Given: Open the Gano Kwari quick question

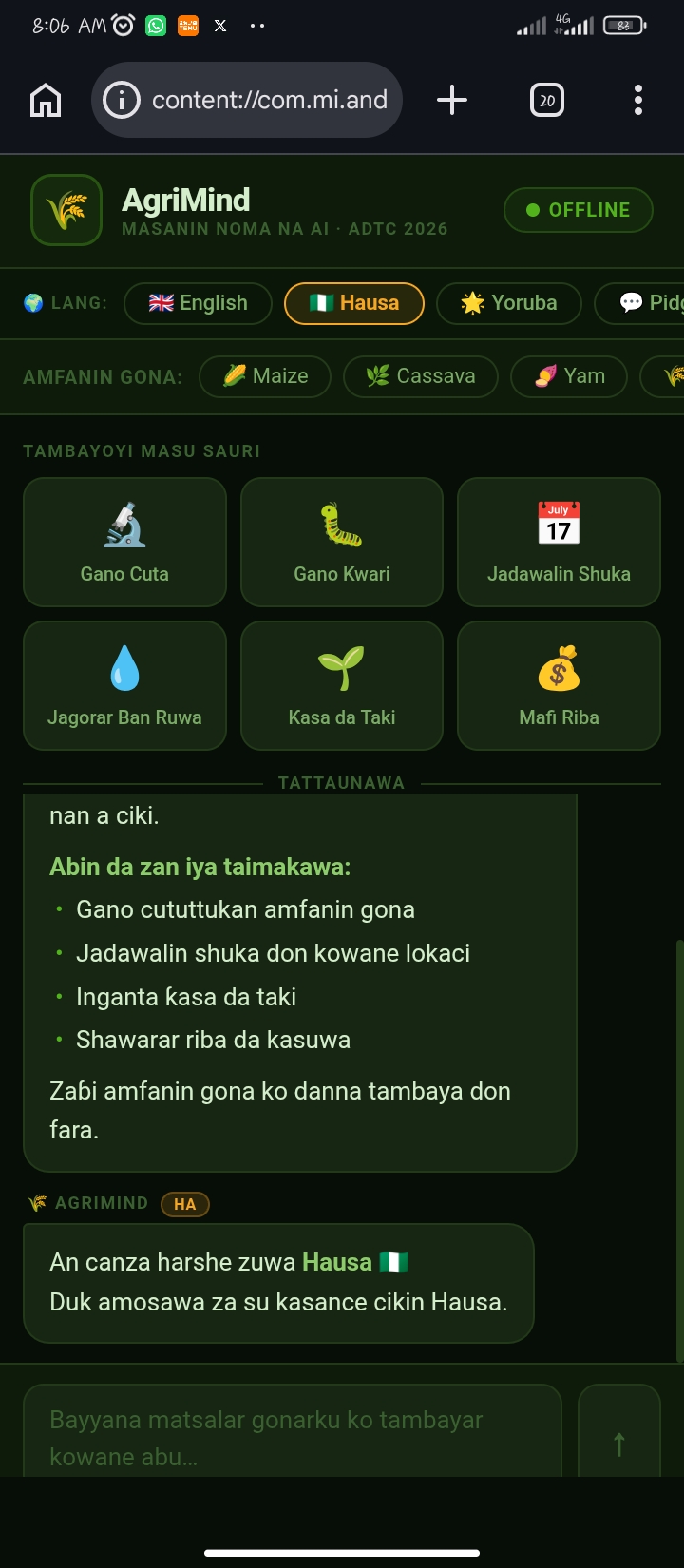Looking at the screenshot, I should tap(342, 542).
